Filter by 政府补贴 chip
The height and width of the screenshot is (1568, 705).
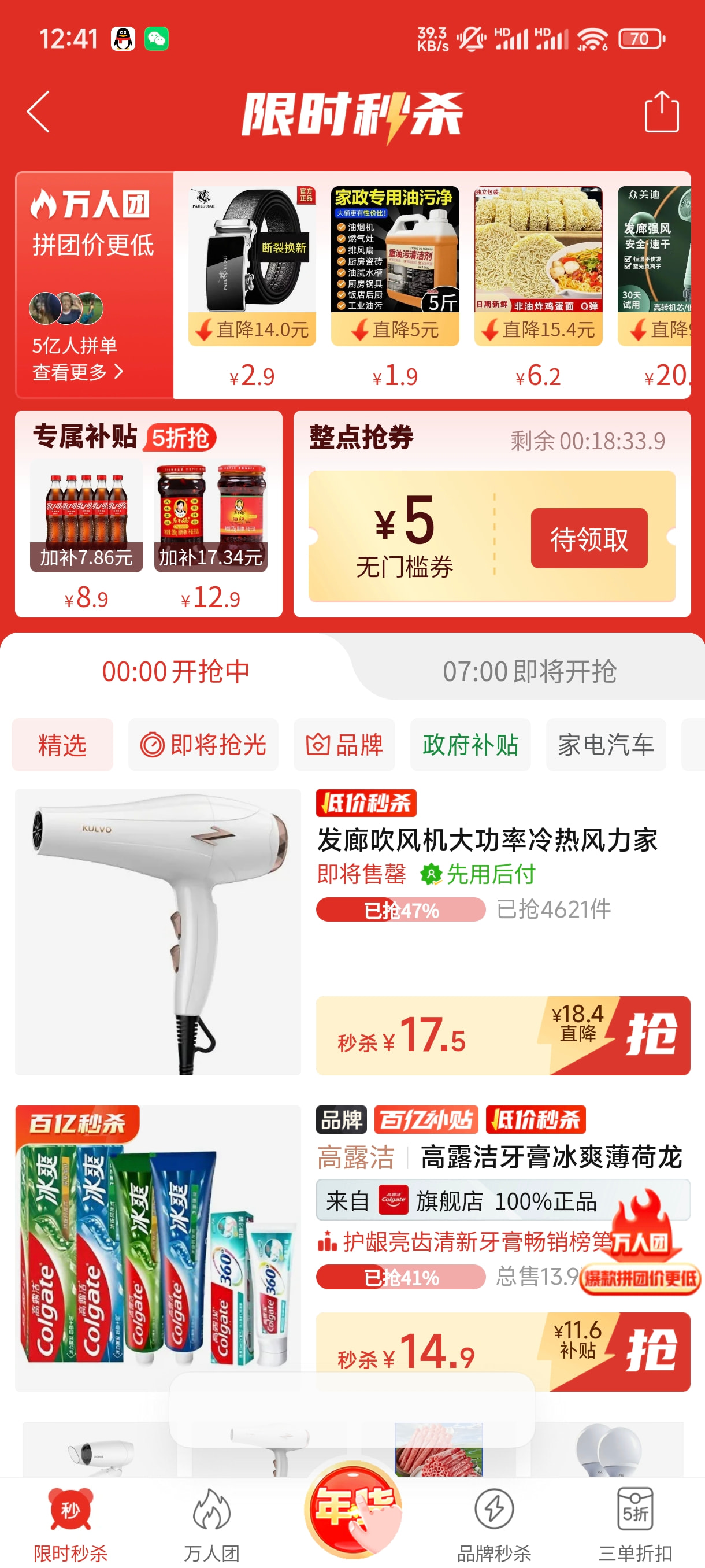click(x=470, y=745)
